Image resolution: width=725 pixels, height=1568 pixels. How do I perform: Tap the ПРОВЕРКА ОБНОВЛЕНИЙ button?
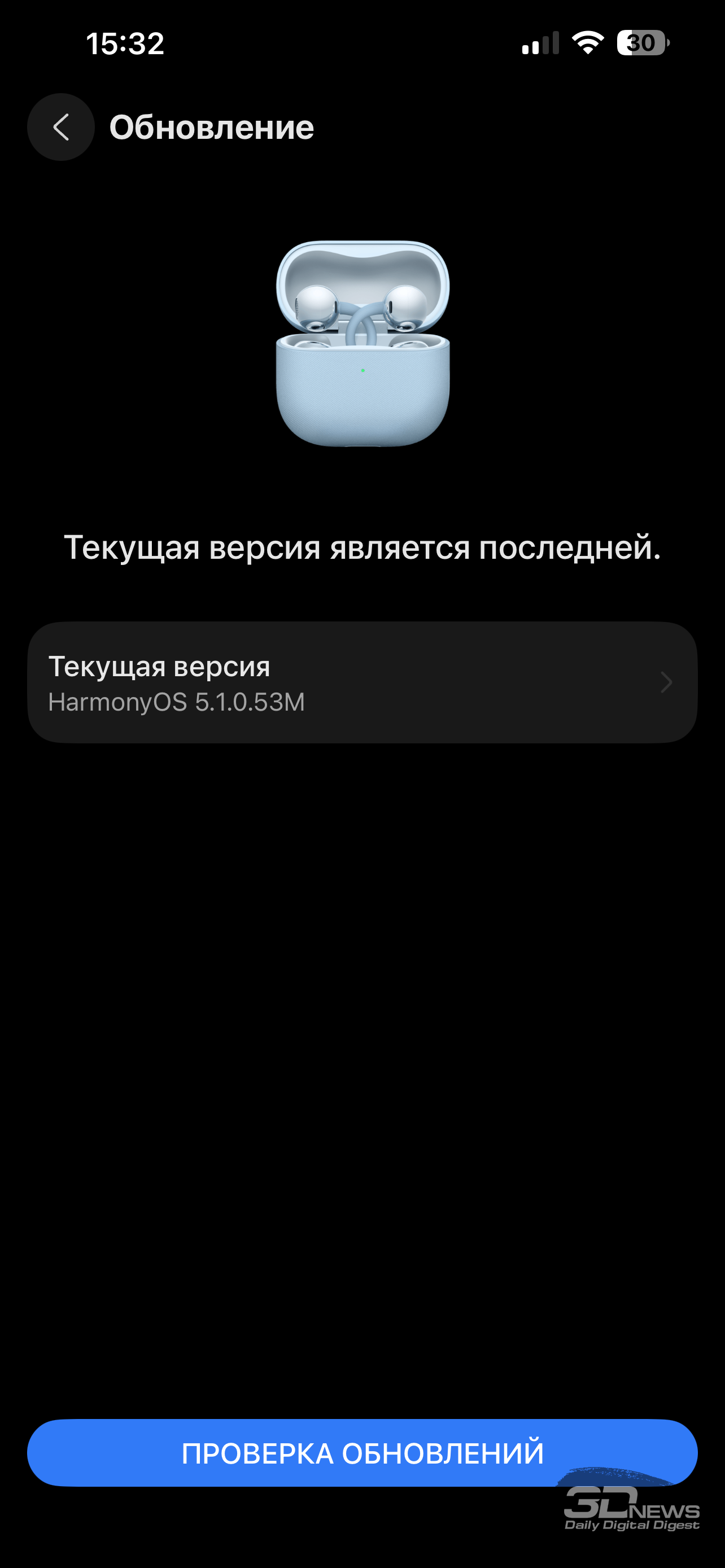362,1453
